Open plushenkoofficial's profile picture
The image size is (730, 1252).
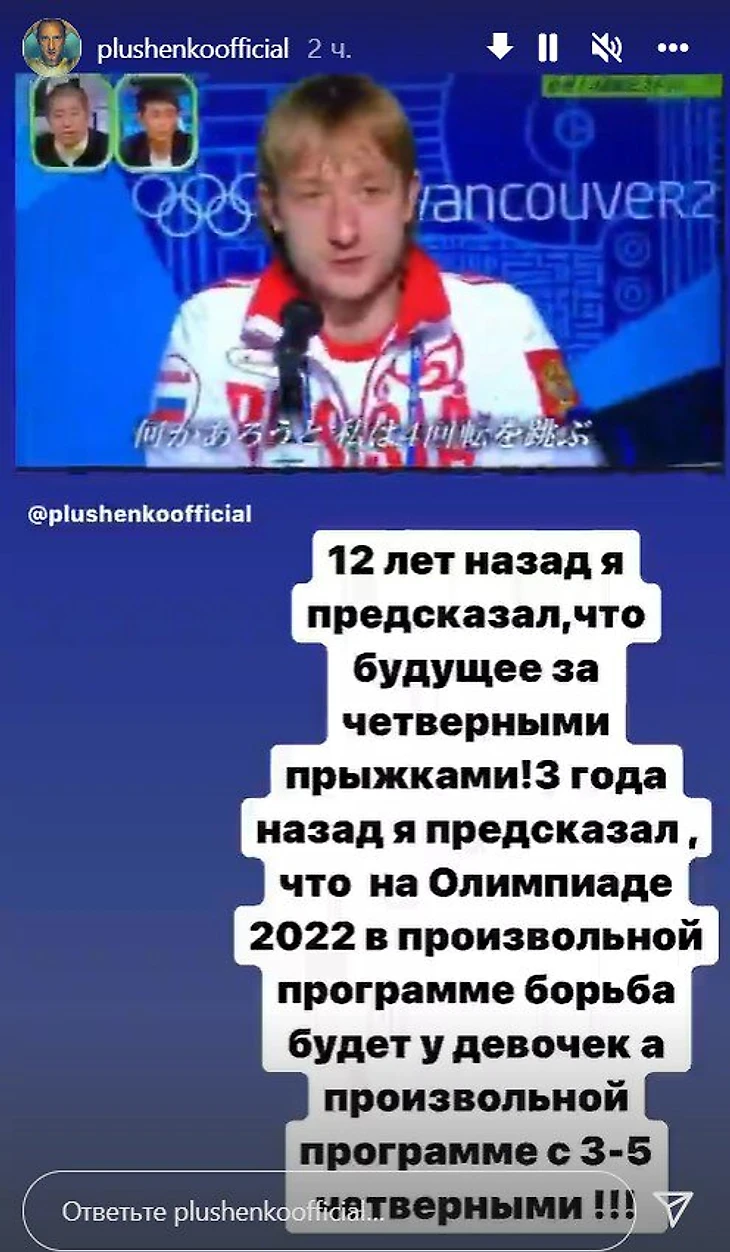[x=52, y=47]
